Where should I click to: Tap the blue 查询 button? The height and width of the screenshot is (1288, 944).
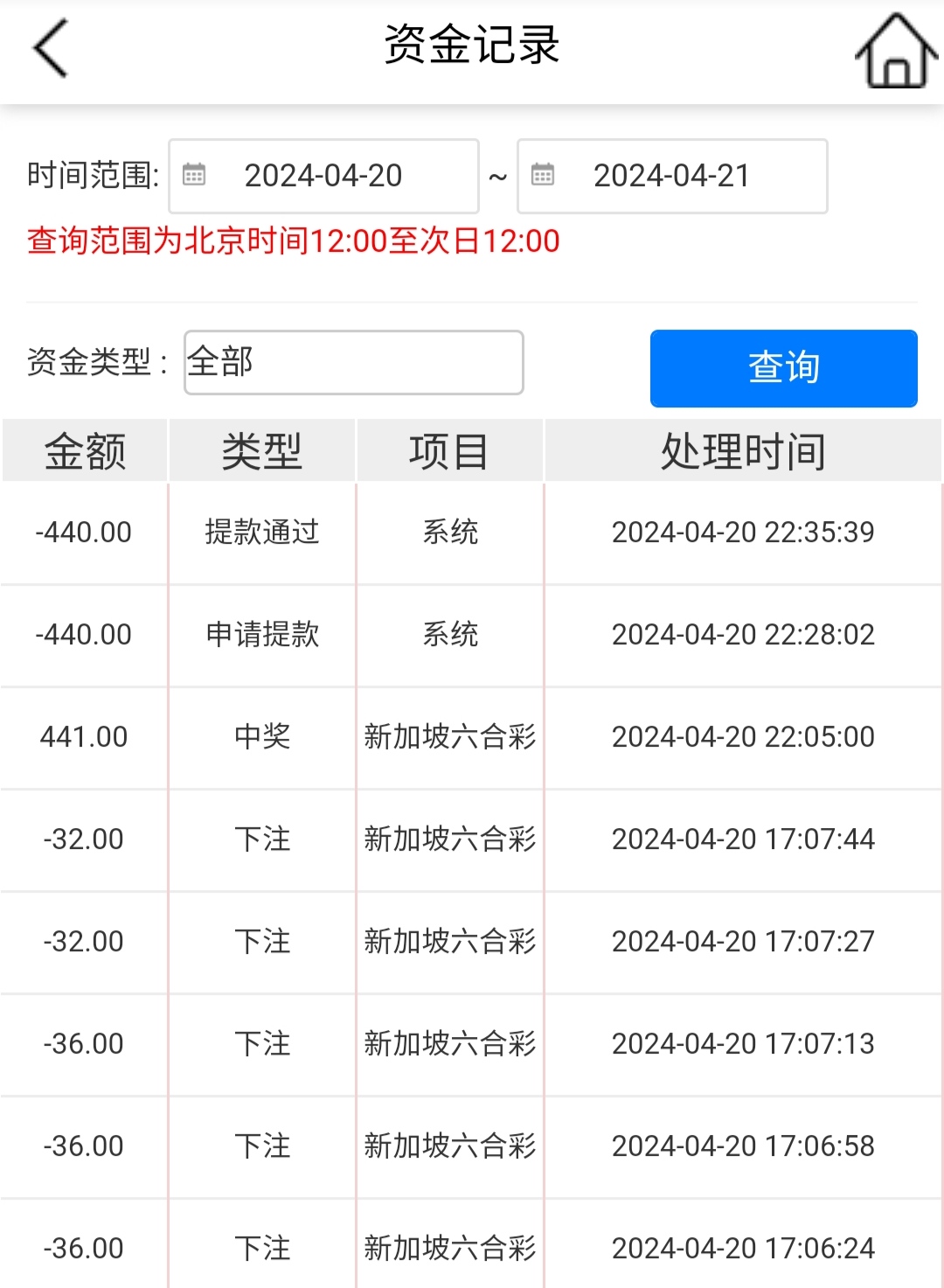(783, 368)
